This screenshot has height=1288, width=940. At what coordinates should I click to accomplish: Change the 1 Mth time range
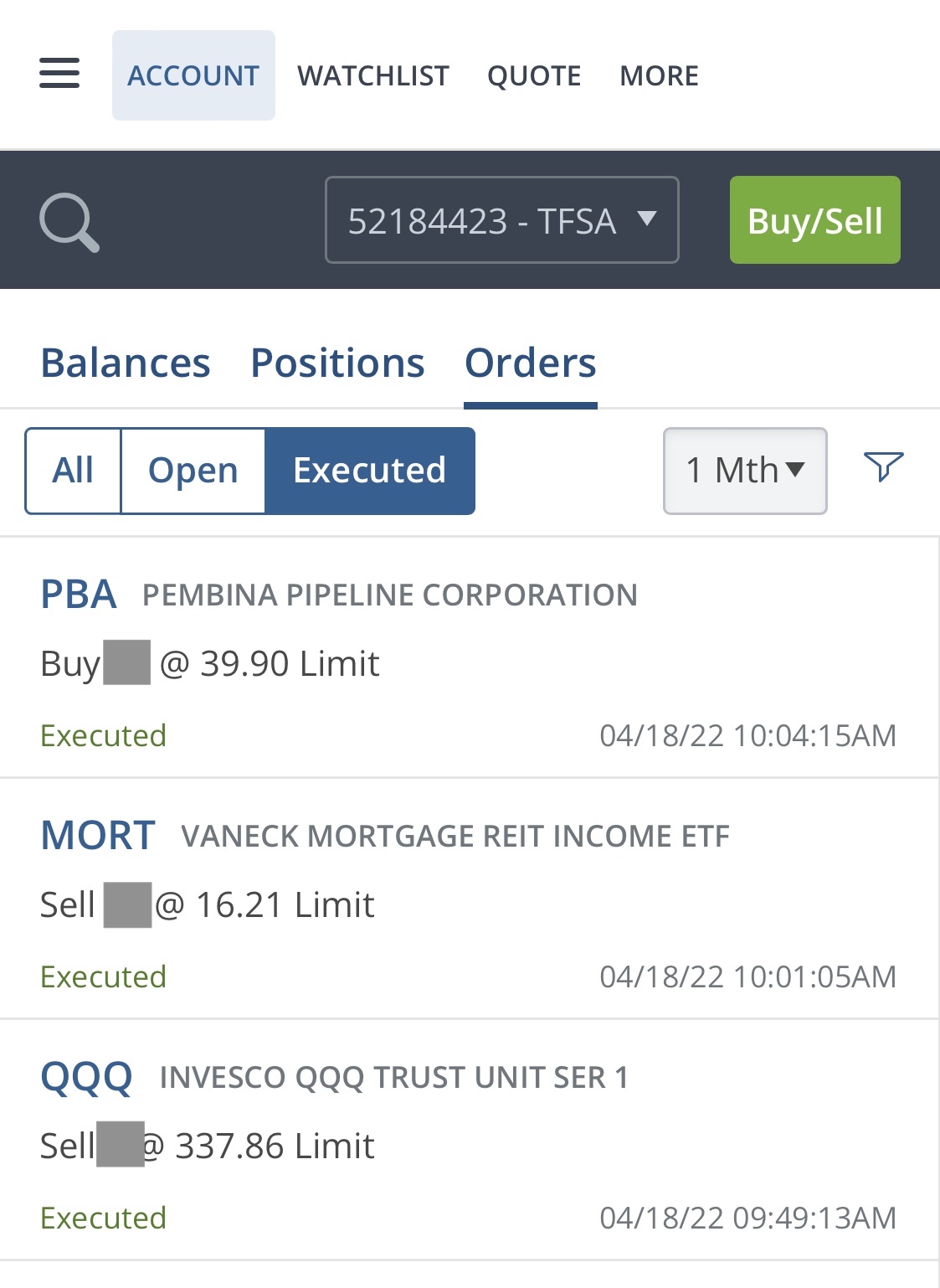pos(744,471)
